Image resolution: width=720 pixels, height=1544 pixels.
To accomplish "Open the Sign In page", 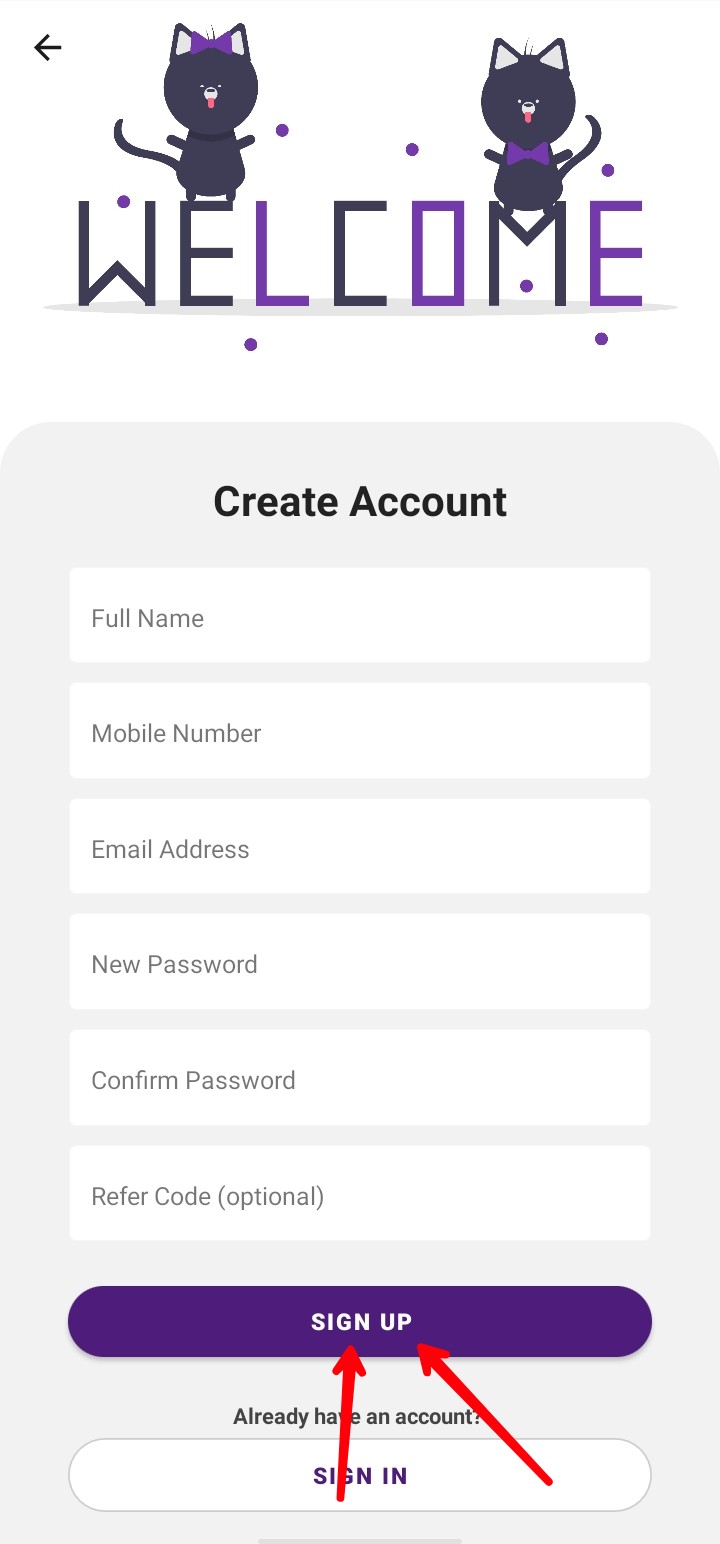I will click(360, 1475).
